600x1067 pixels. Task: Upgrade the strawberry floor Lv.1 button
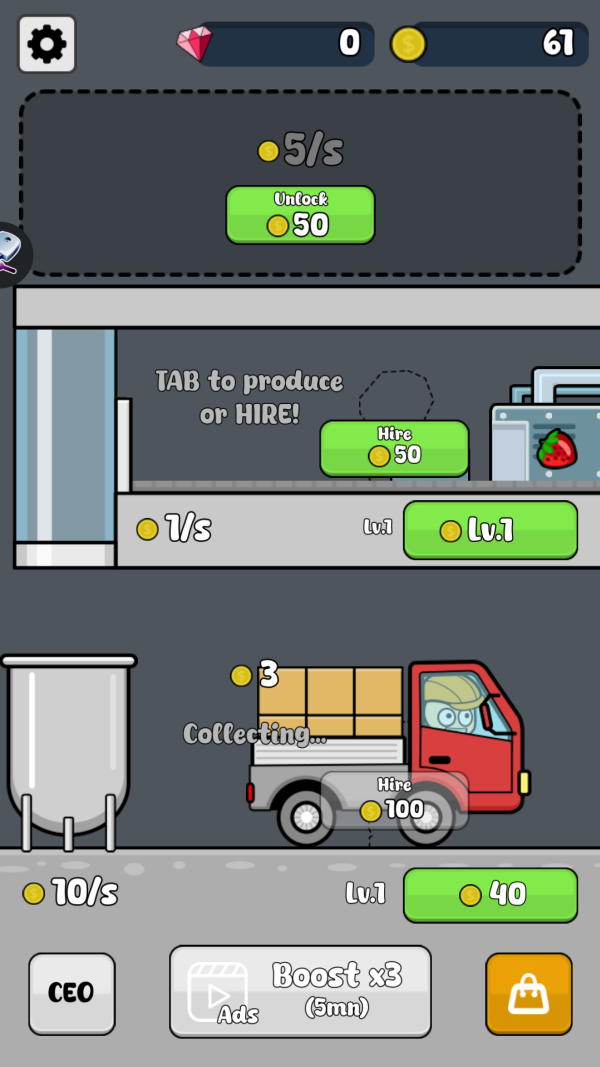490,529
